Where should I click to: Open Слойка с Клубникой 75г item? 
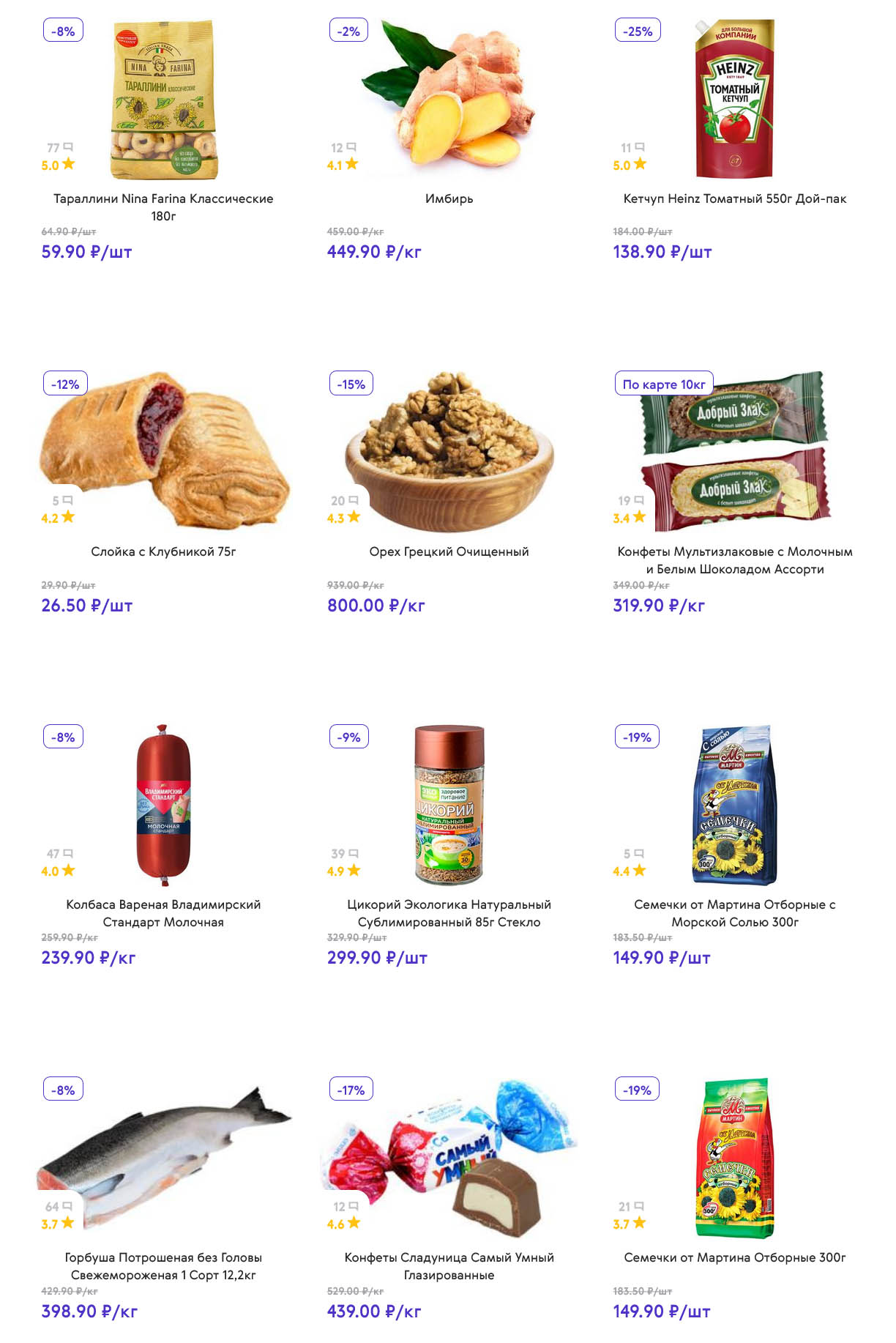tap(163, 551)
